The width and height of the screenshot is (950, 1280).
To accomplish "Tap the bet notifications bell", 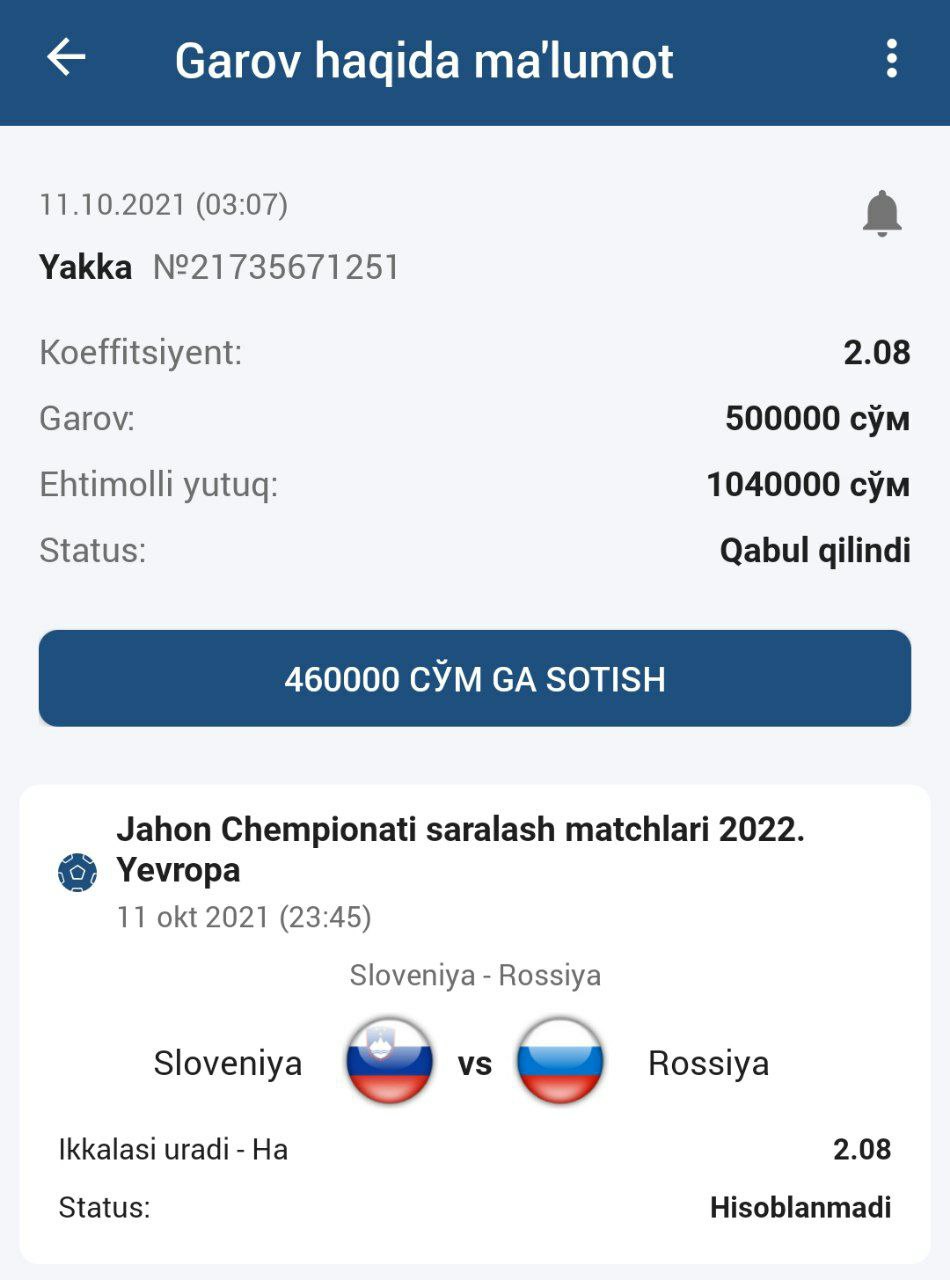I will click(881, 213).
